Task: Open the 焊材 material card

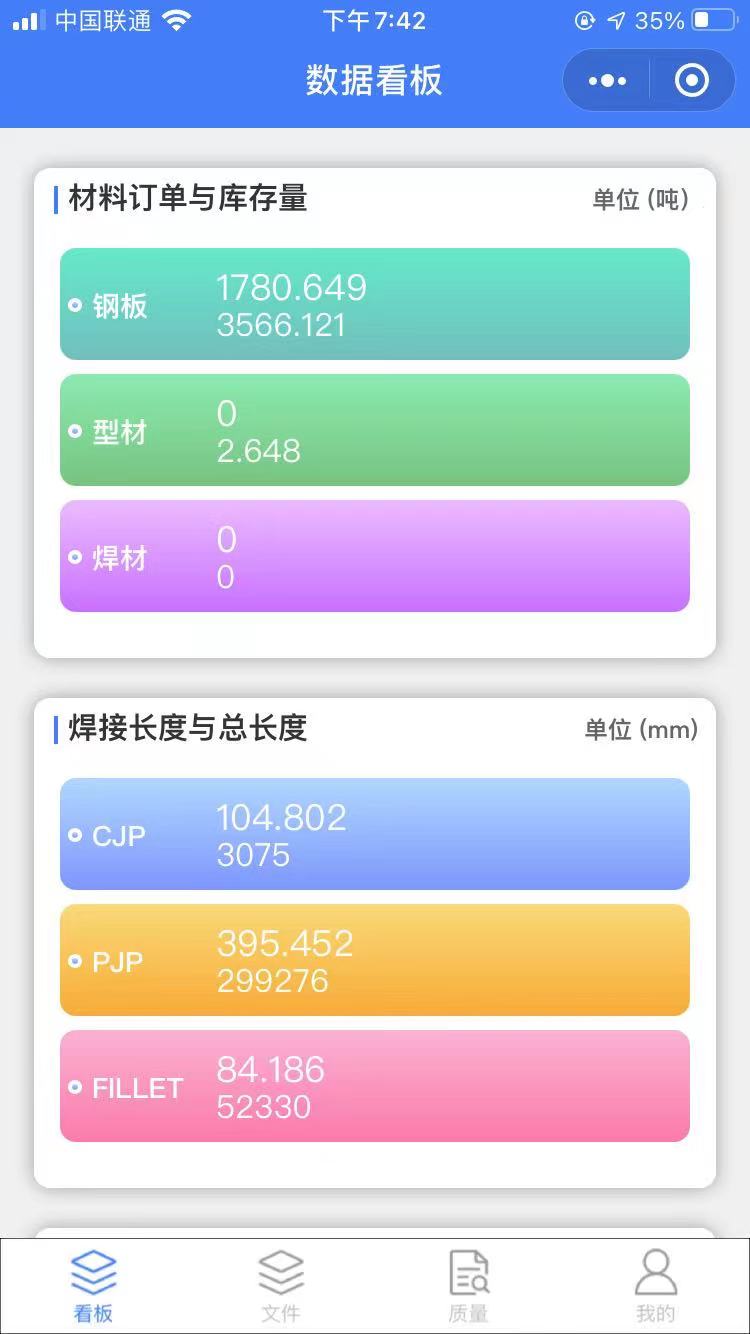Action: pyautogui.click(x=375, y=556)
